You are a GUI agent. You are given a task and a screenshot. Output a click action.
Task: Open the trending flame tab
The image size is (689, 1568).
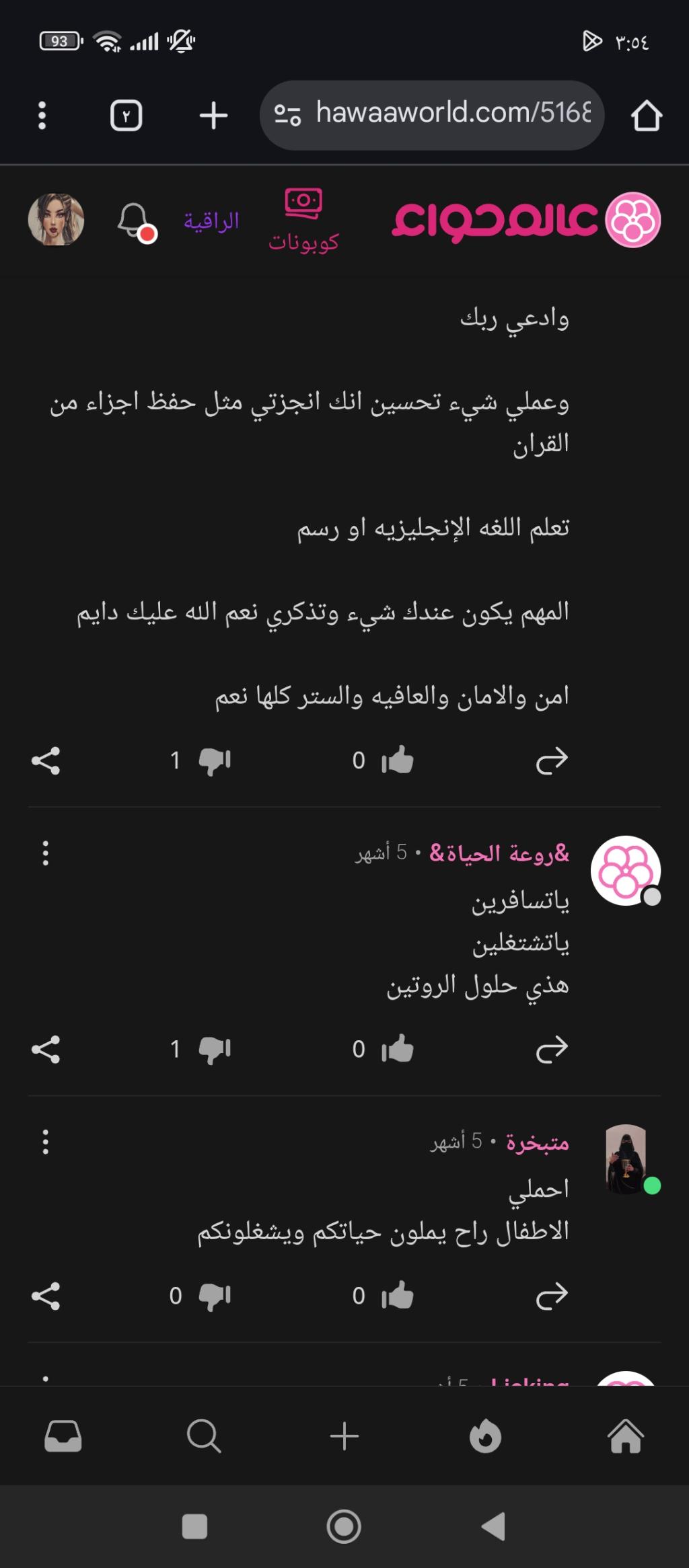[485, 1437]
